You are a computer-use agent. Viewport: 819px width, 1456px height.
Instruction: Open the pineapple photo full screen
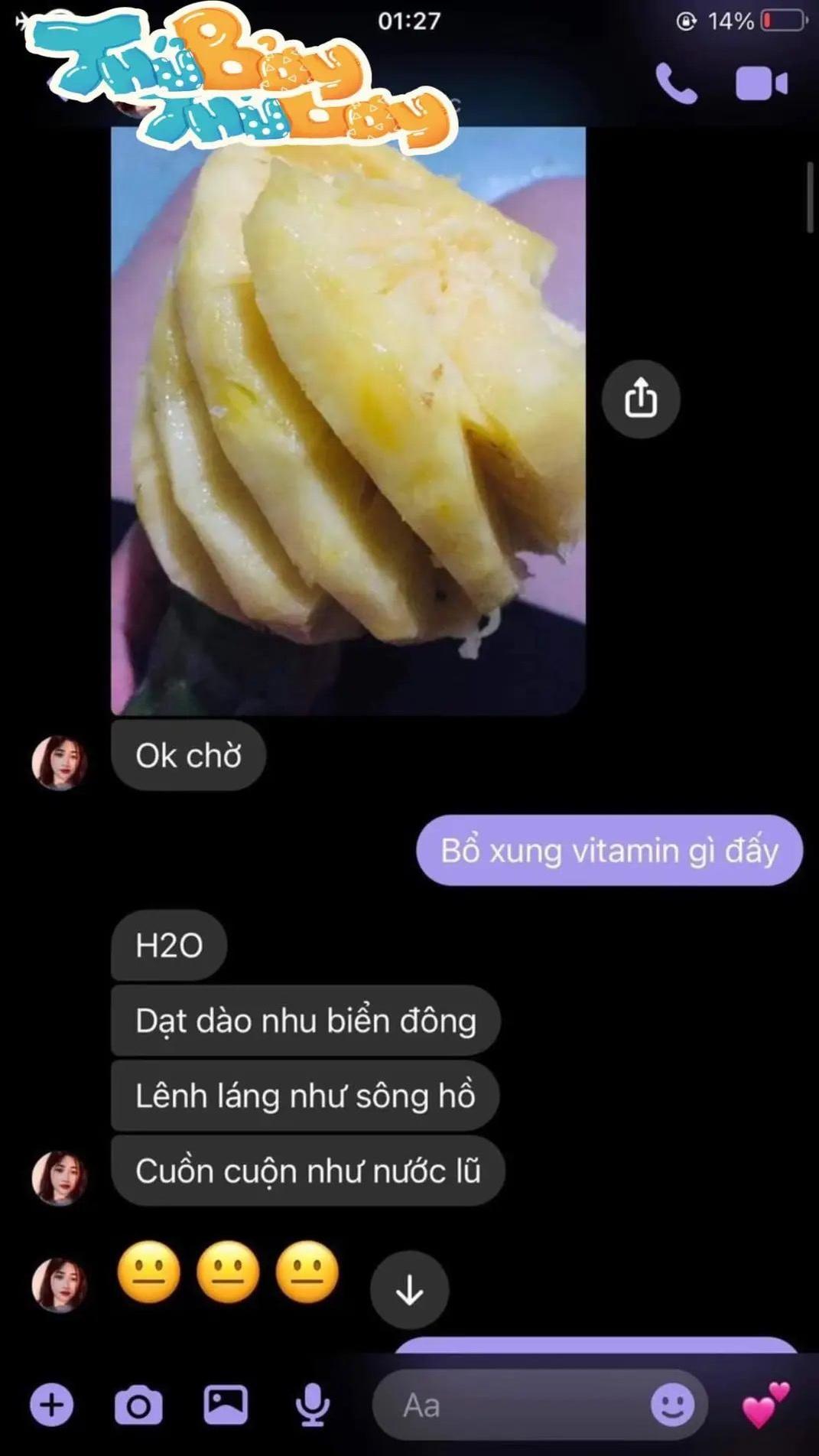coord(348,421)
